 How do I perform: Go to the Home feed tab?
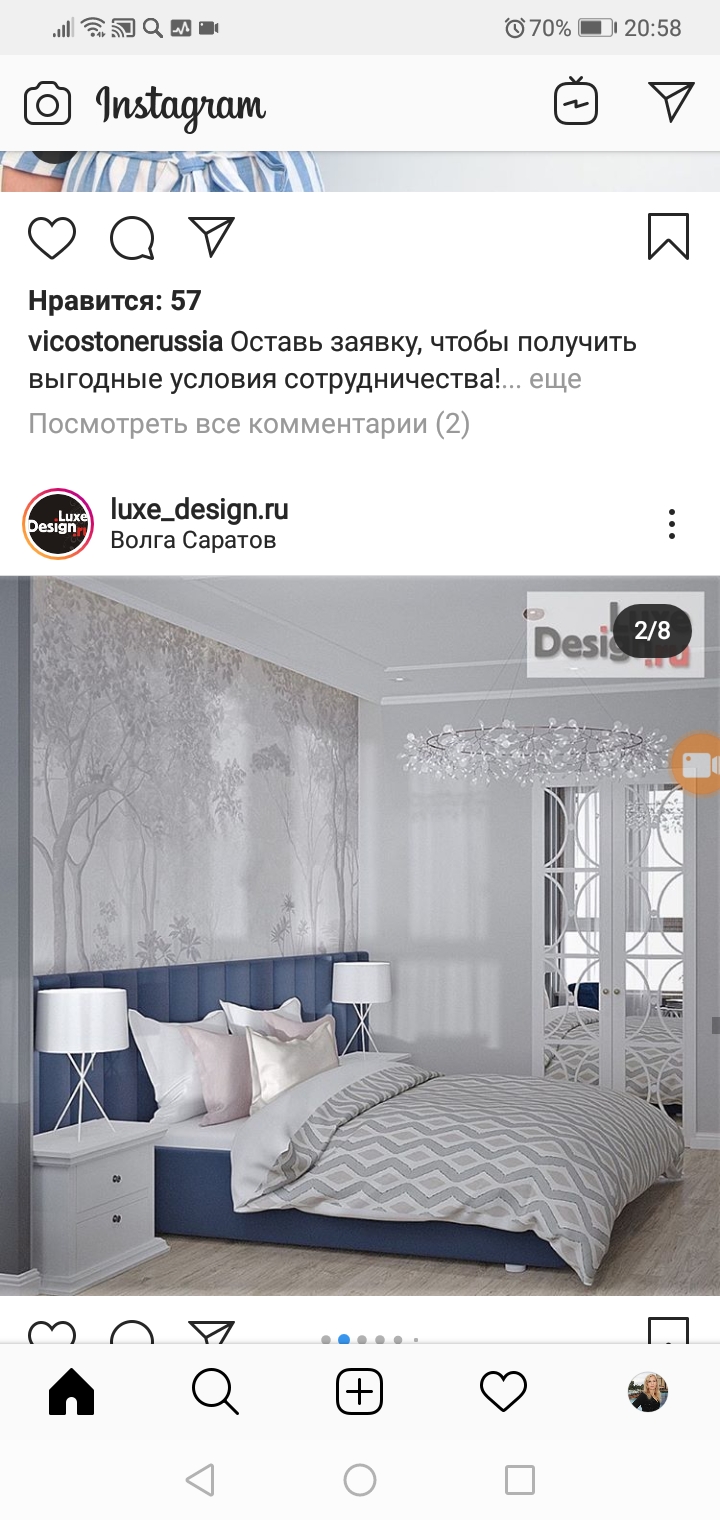71,1391
